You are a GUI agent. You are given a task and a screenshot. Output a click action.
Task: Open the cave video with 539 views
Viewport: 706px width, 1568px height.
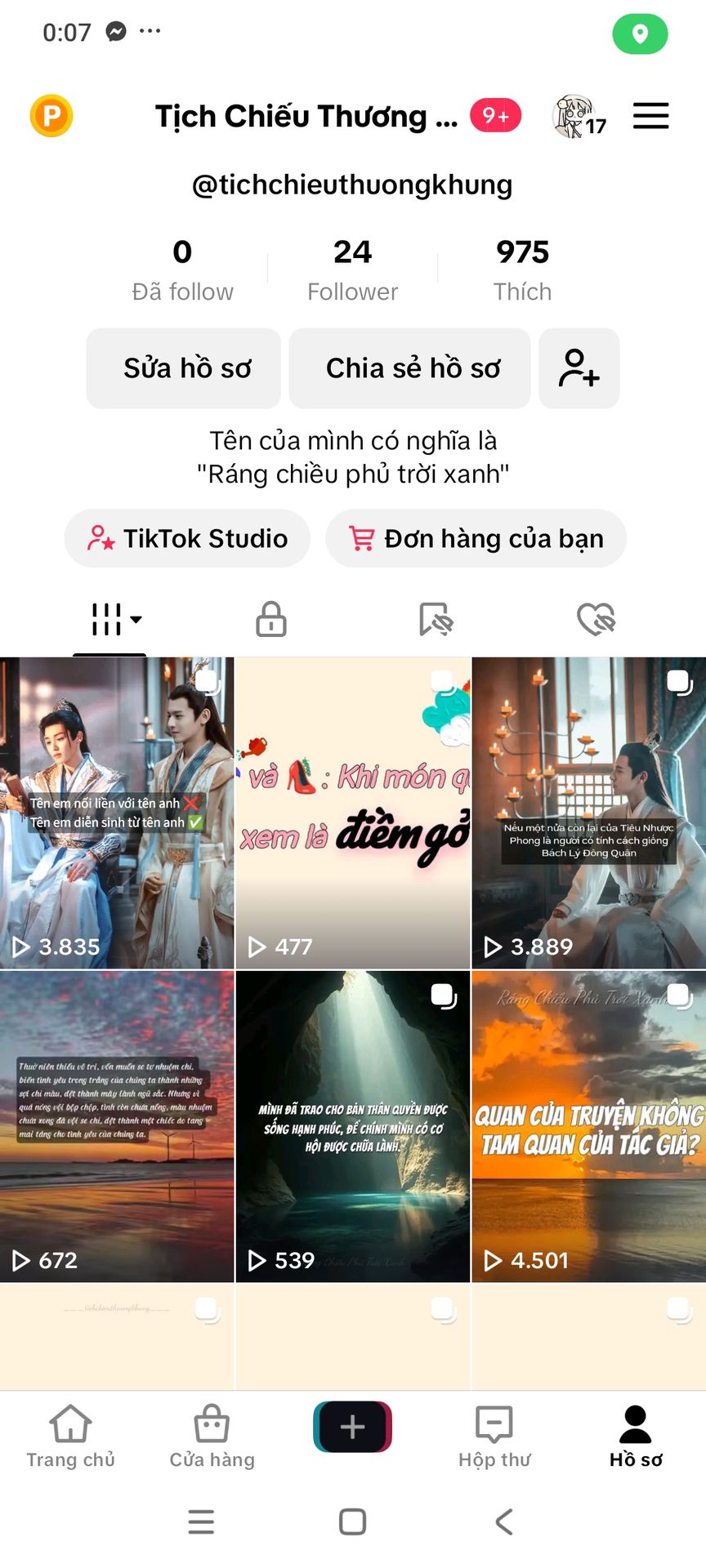click(352, 1125)
